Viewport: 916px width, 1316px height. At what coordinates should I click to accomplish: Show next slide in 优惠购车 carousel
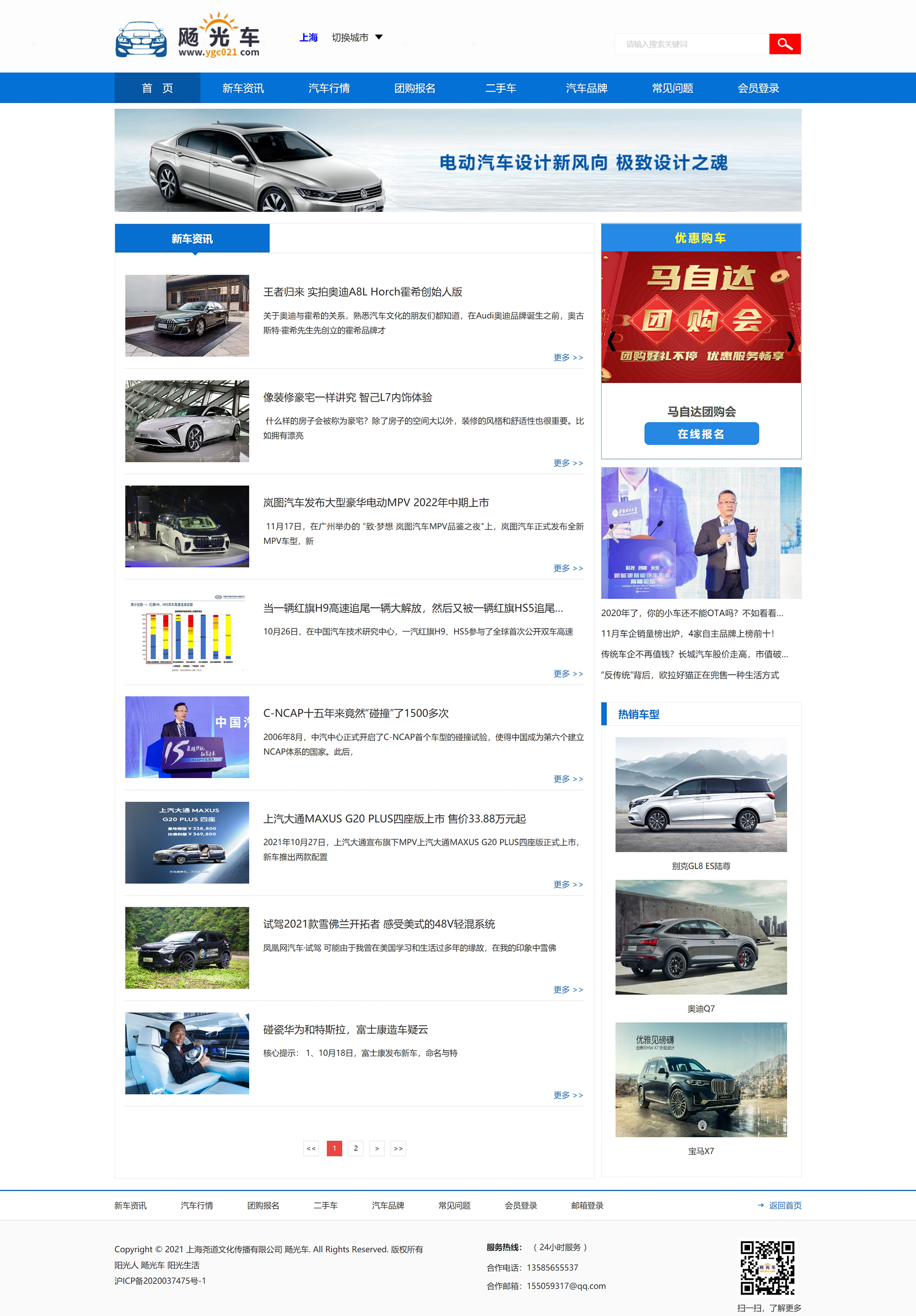click(791, 341)
